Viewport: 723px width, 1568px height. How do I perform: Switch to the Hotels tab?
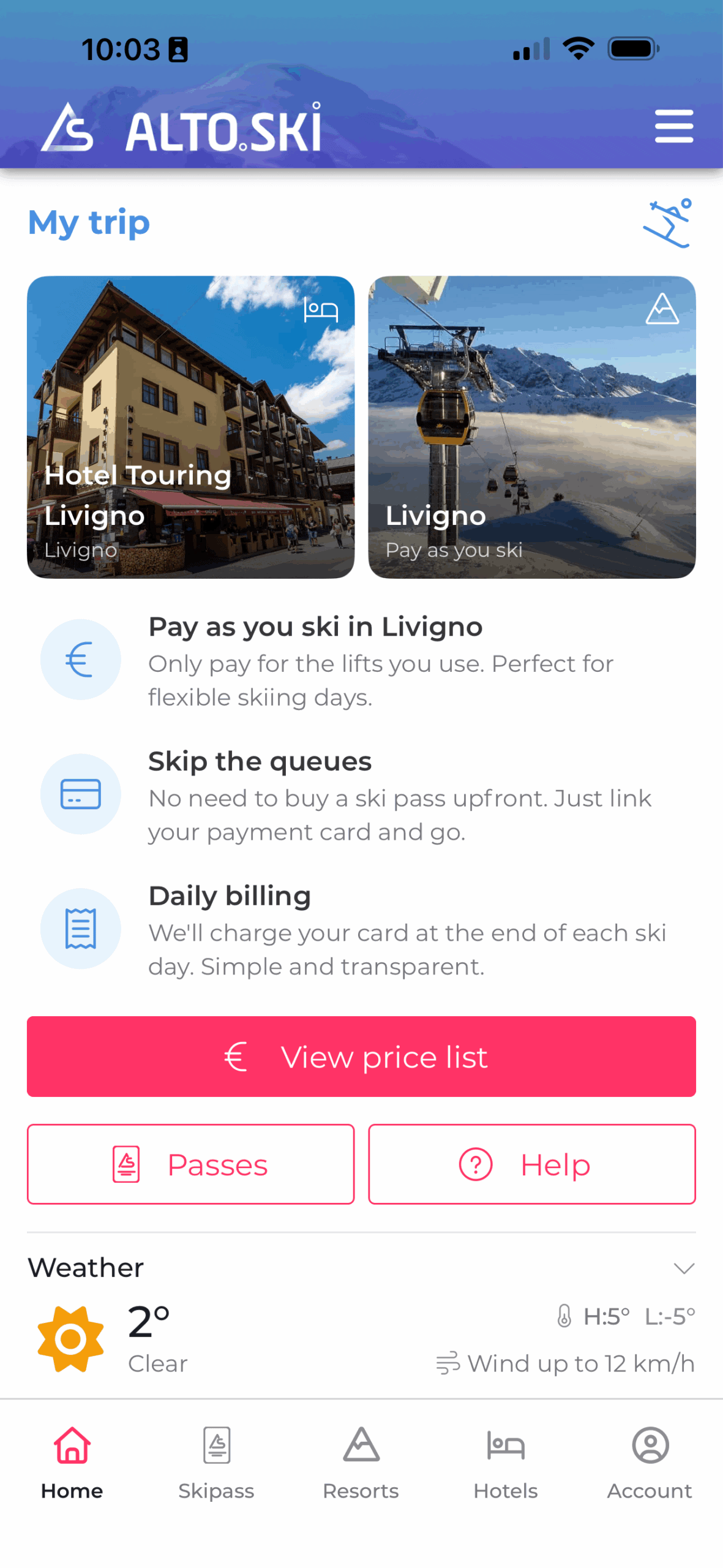506,1461
